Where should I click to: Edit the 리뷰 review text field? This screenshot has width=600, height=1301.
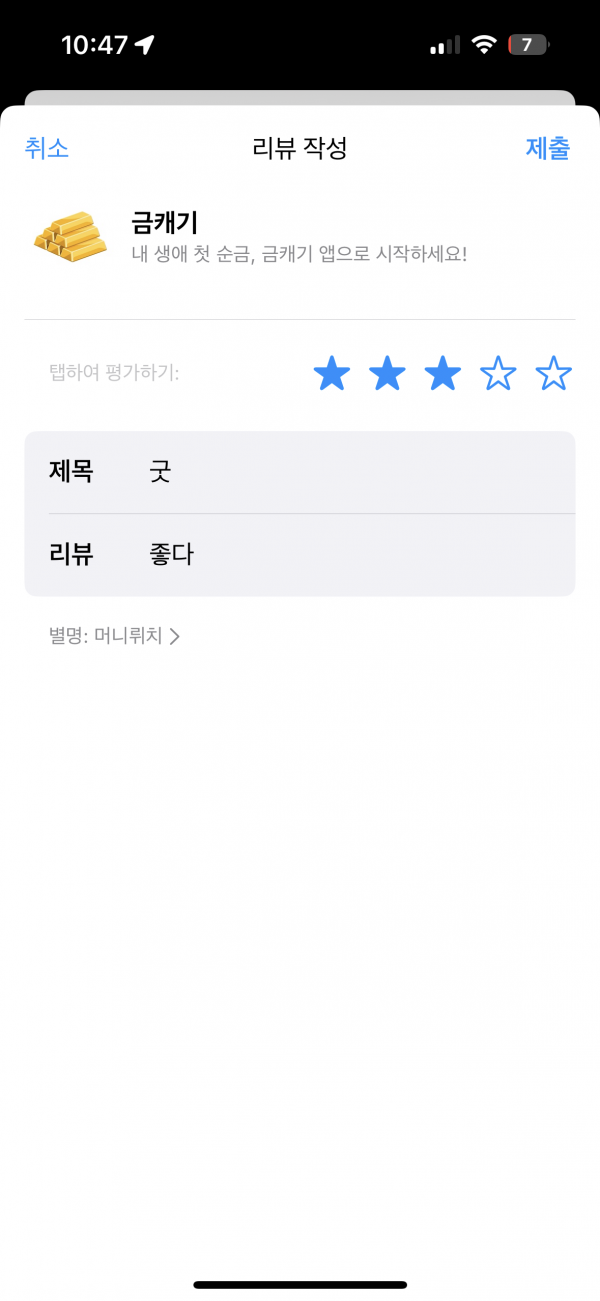tap(300, 555)
